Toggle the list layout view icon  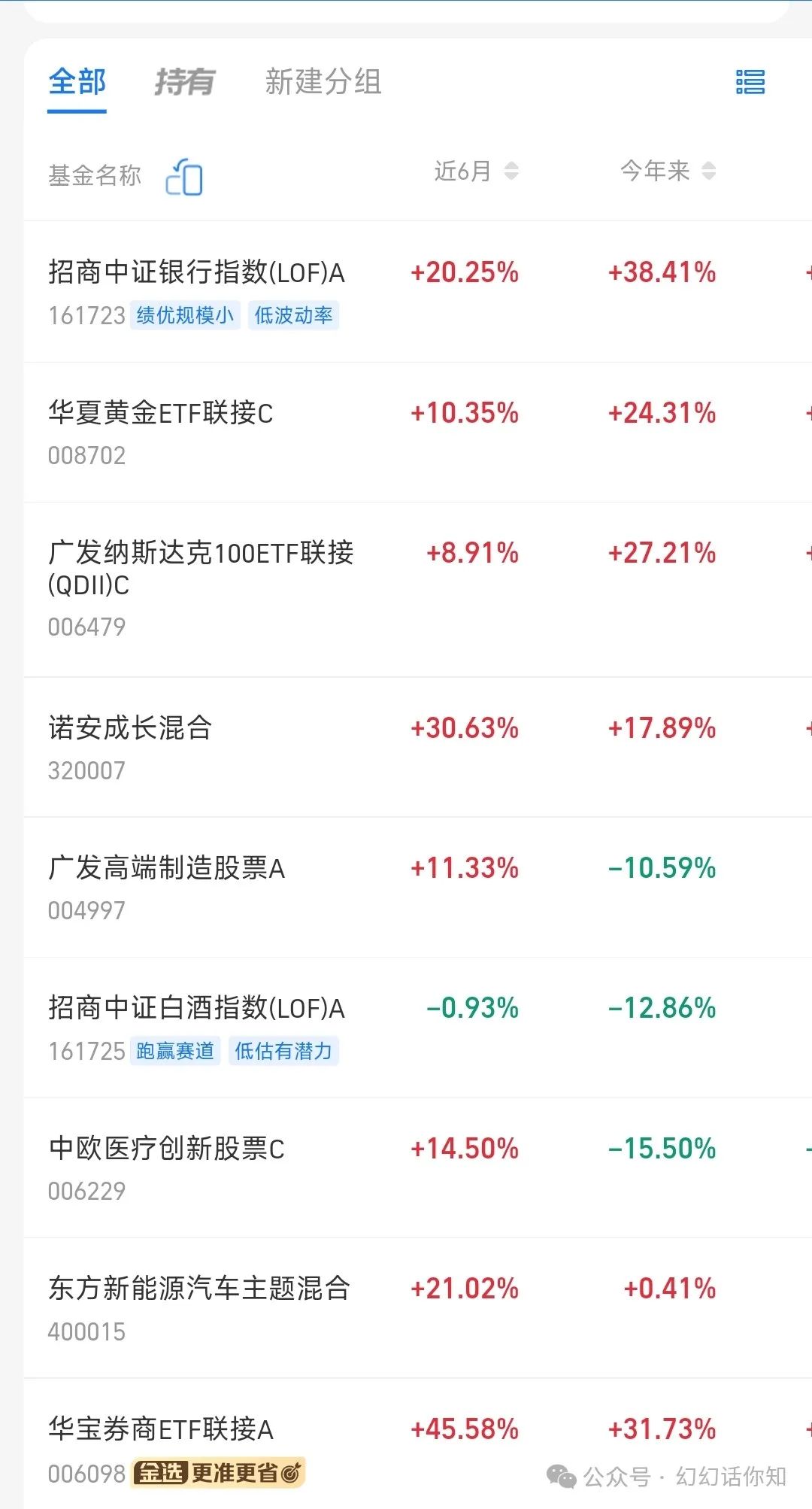point(750,82)
